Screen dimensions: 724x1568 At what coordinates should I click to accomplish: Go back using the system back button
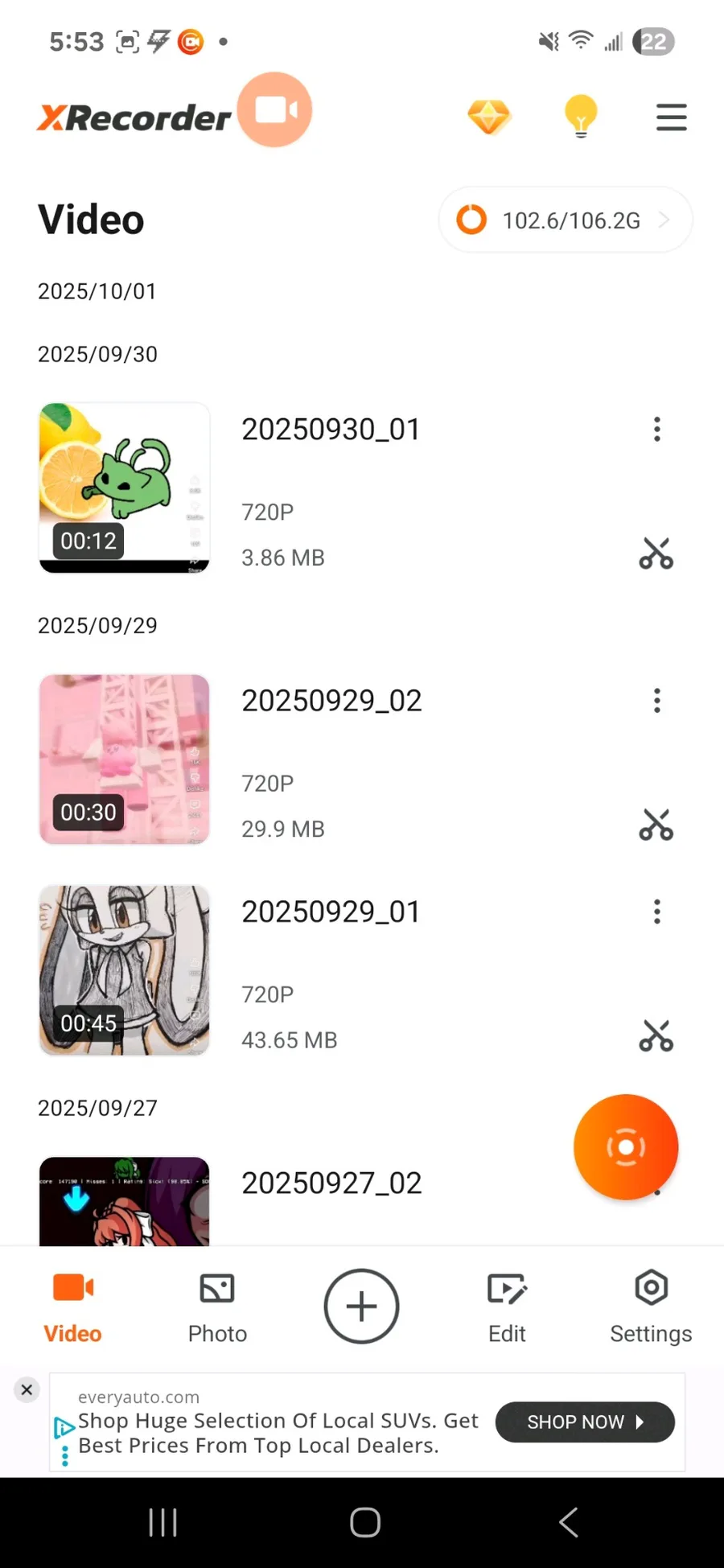(569, 1522)
